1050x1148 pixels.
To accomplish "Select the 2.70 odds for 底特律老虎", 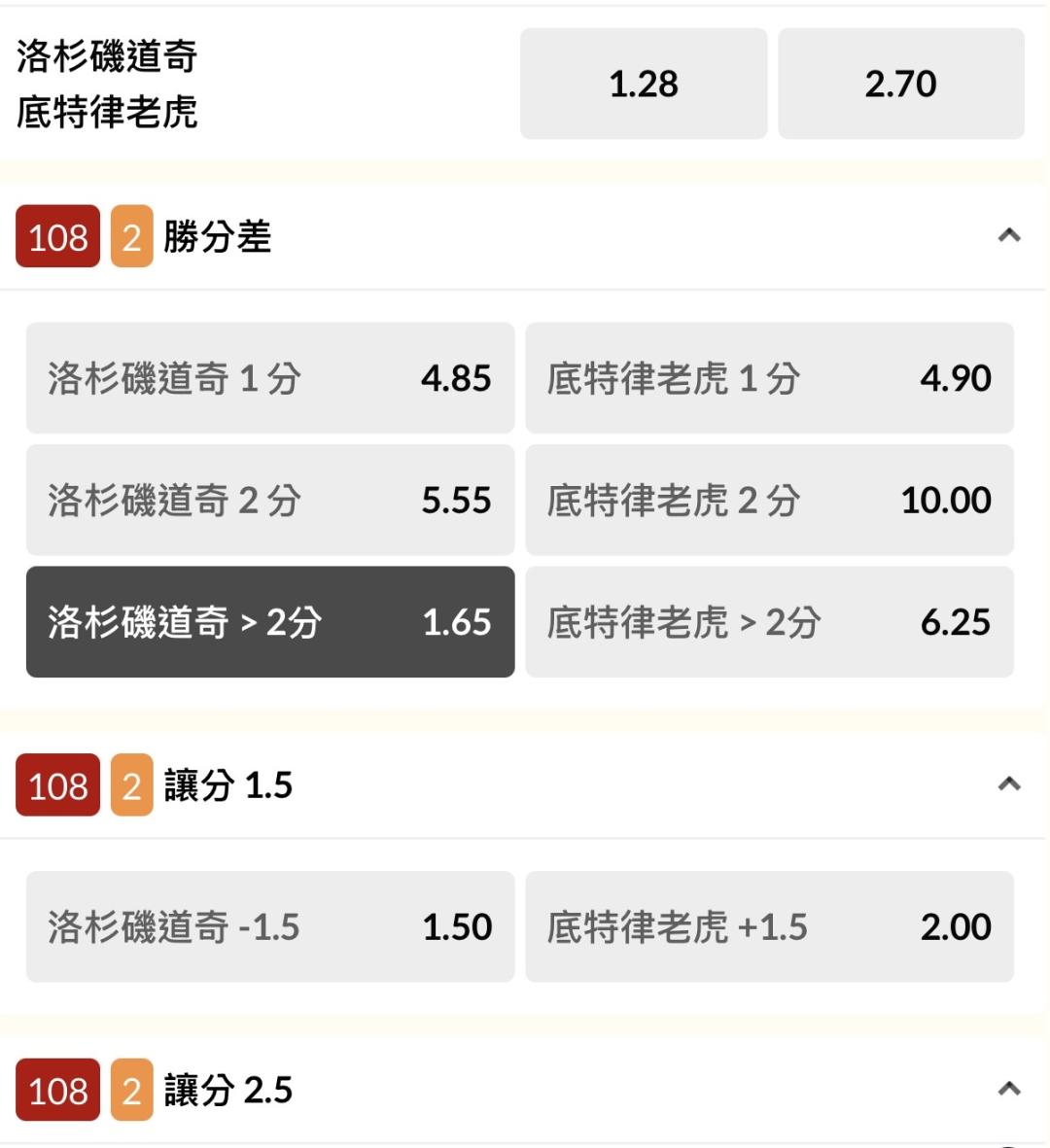I will [900, 84].
